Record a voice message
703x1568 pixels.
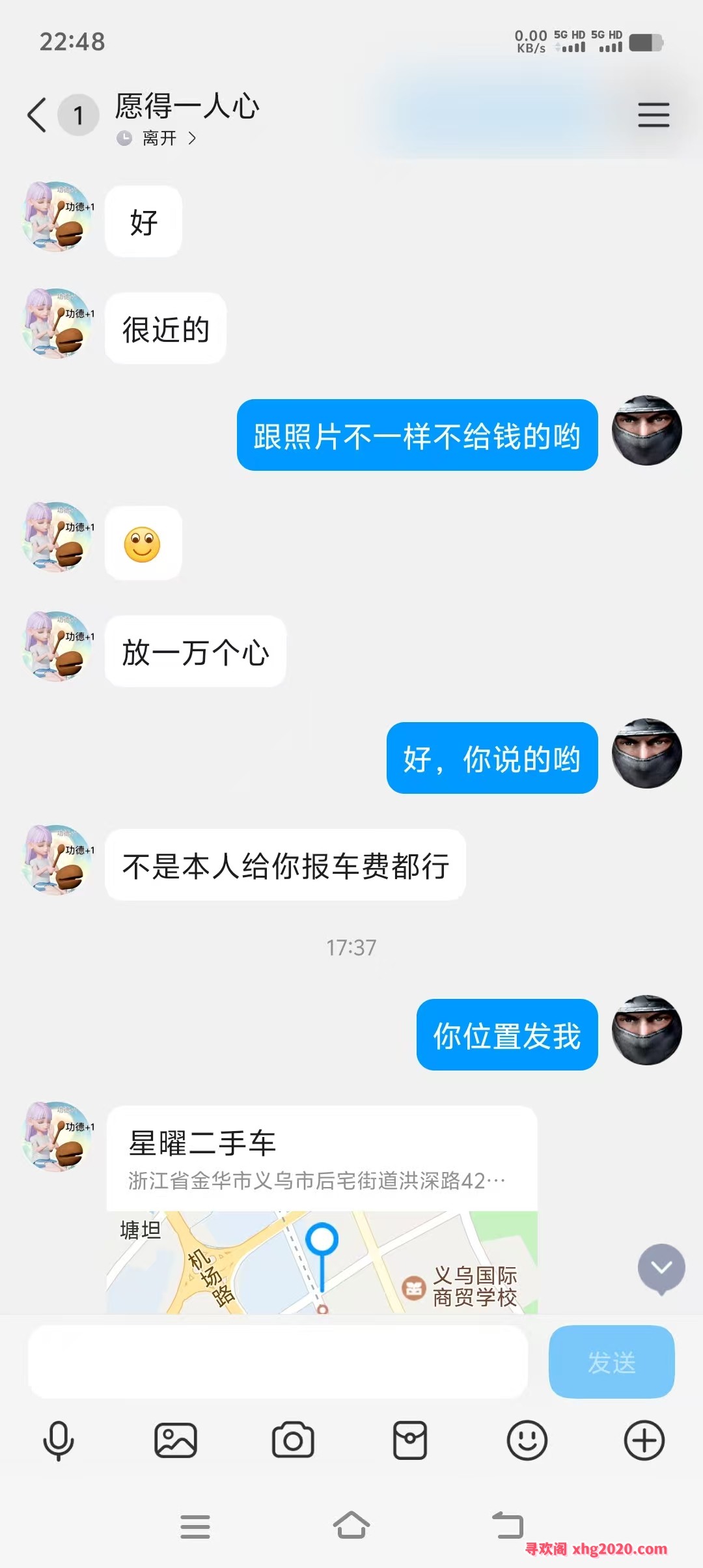[59, 1440]
